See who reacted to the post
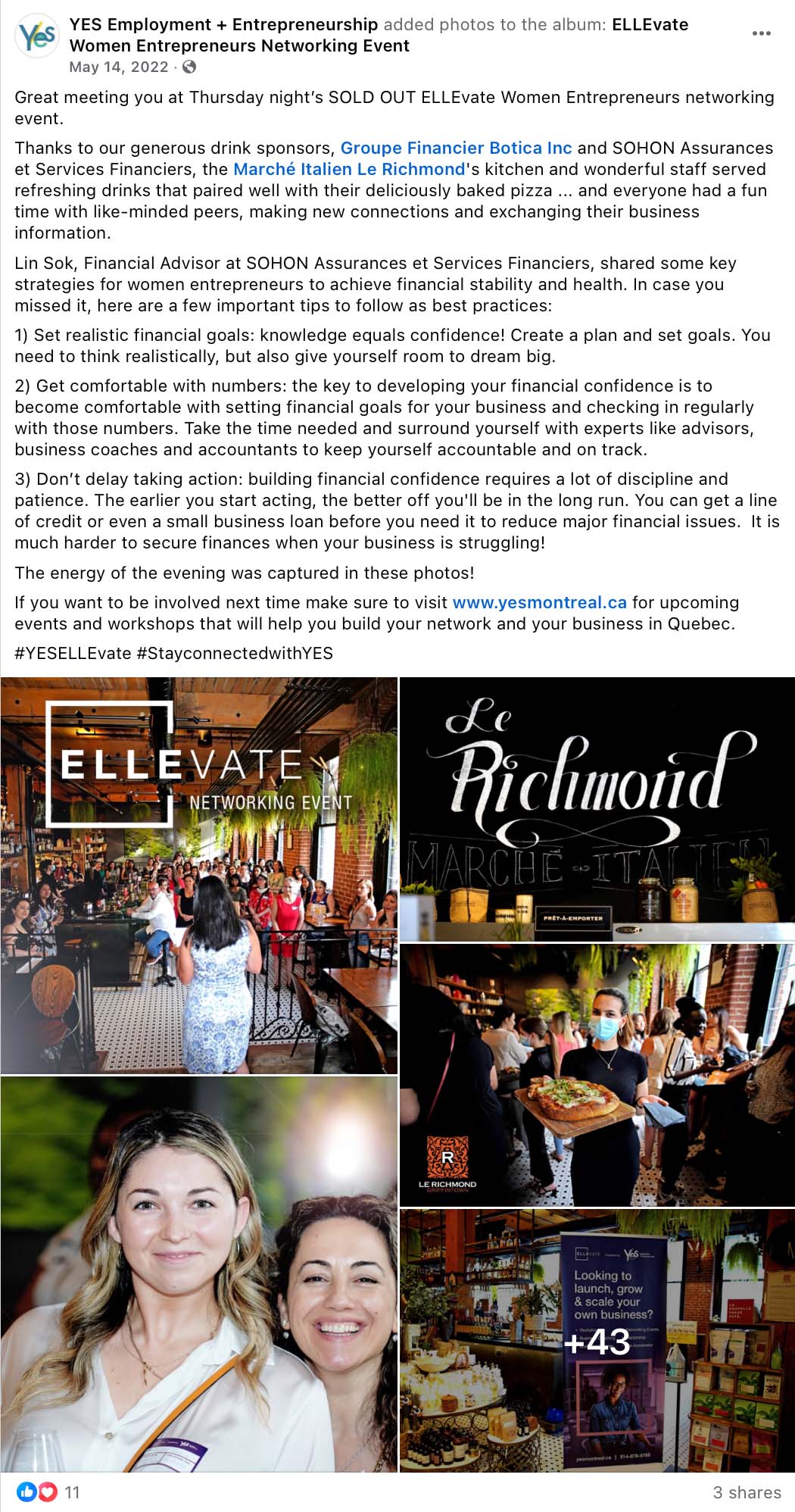Screen dimensions: 795x1512 (x=48, y=1492)
